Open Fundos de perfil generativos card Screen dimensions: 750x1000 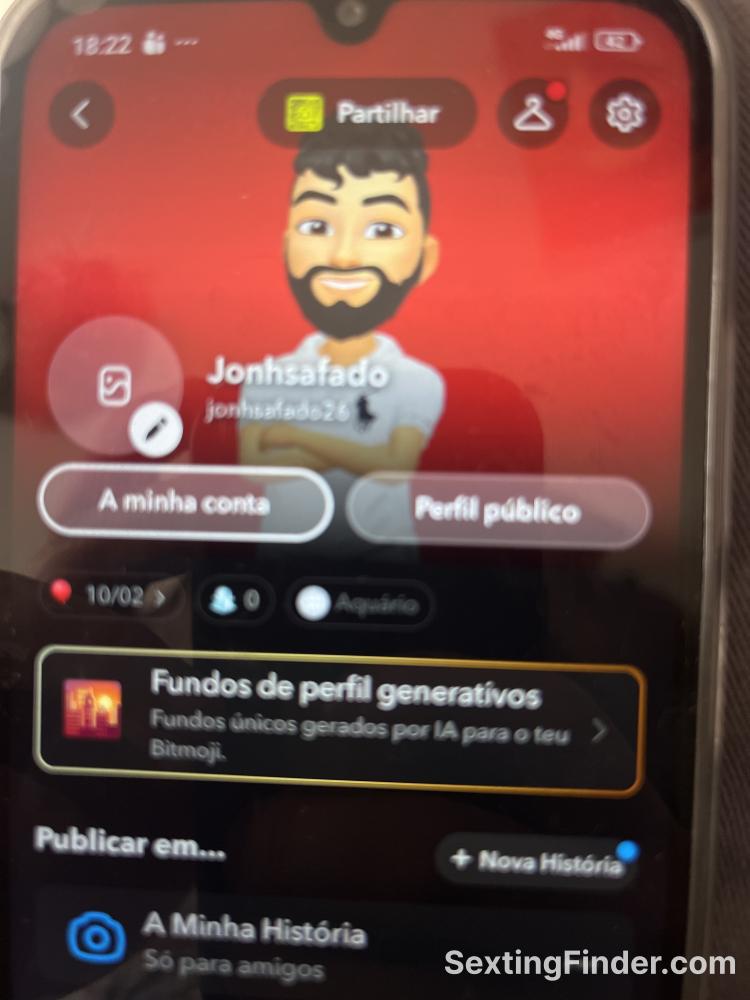[340, 717]
